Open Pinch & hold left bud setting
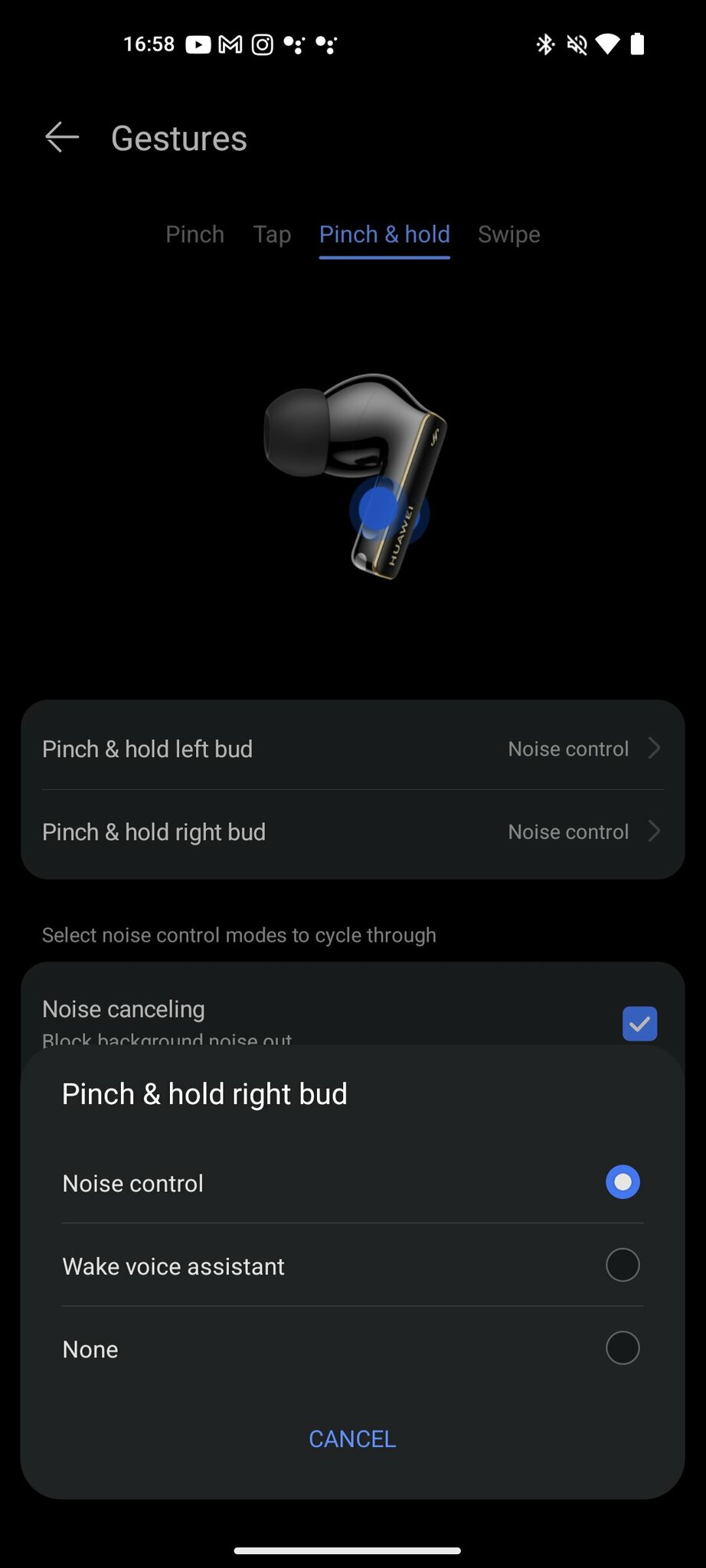Viewport: 706px width, 1568px height. [x=352, y=749]
